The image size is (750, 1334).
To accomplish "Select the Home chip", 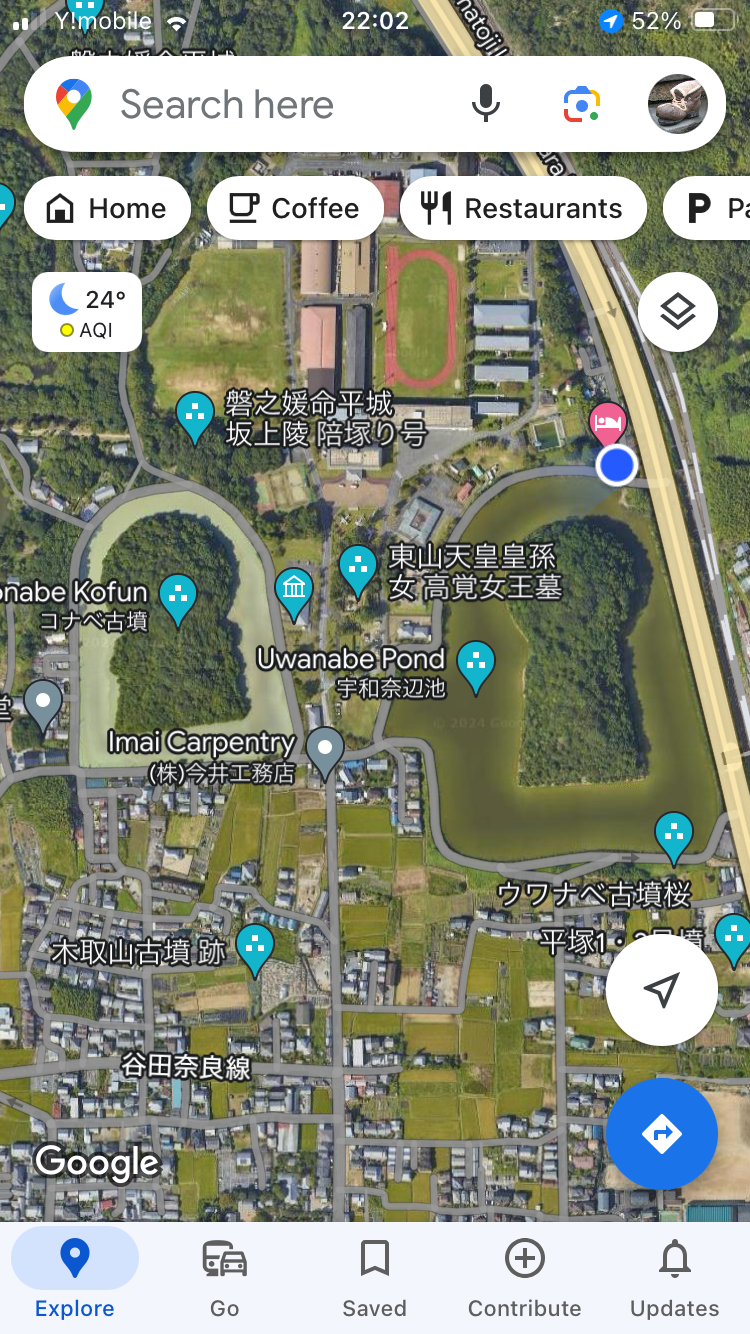I will pyautogui.click(x=107, y=208).
